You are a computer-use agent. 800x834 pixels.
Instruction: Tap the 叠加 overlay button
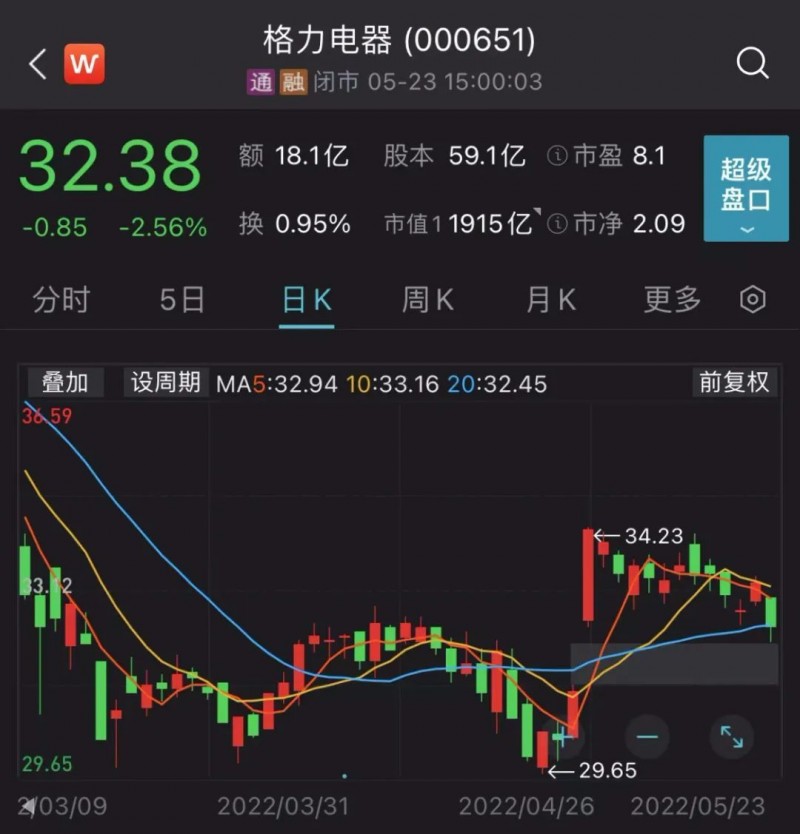[x=65, y=382]
